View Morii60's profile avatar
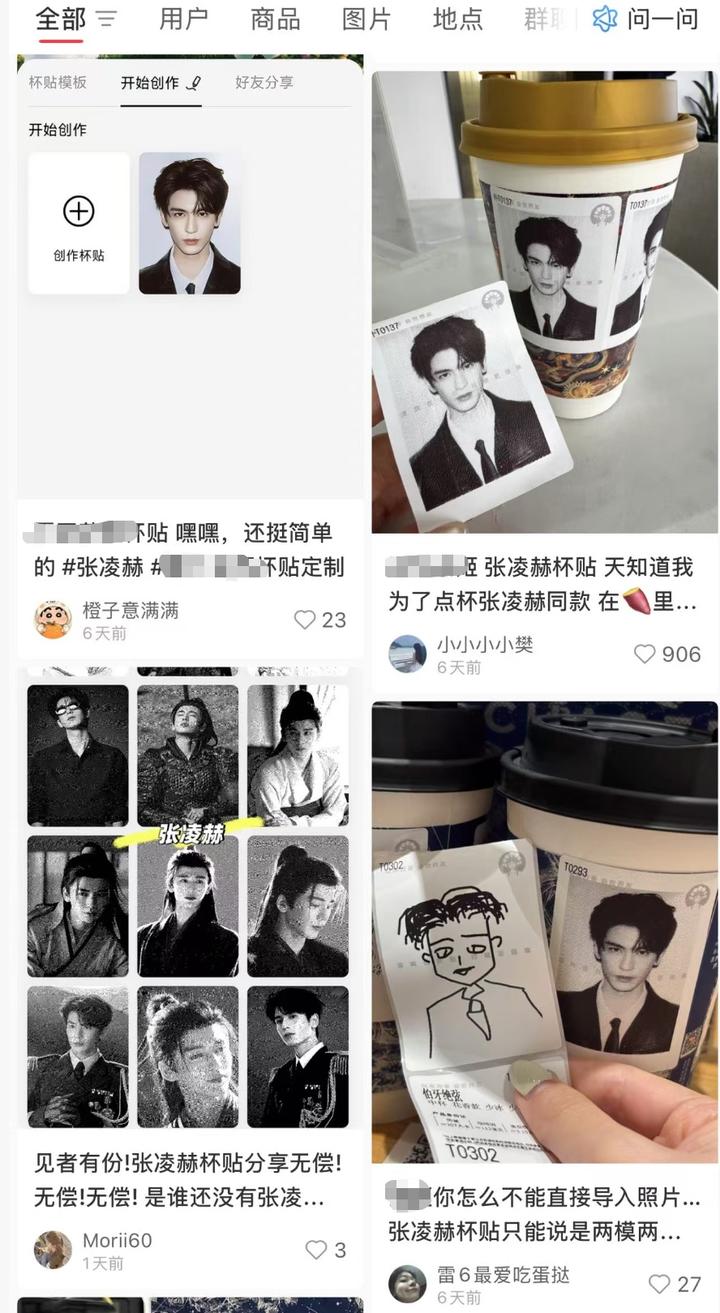Screen dimensions: 720x1313 [53, 1250]
